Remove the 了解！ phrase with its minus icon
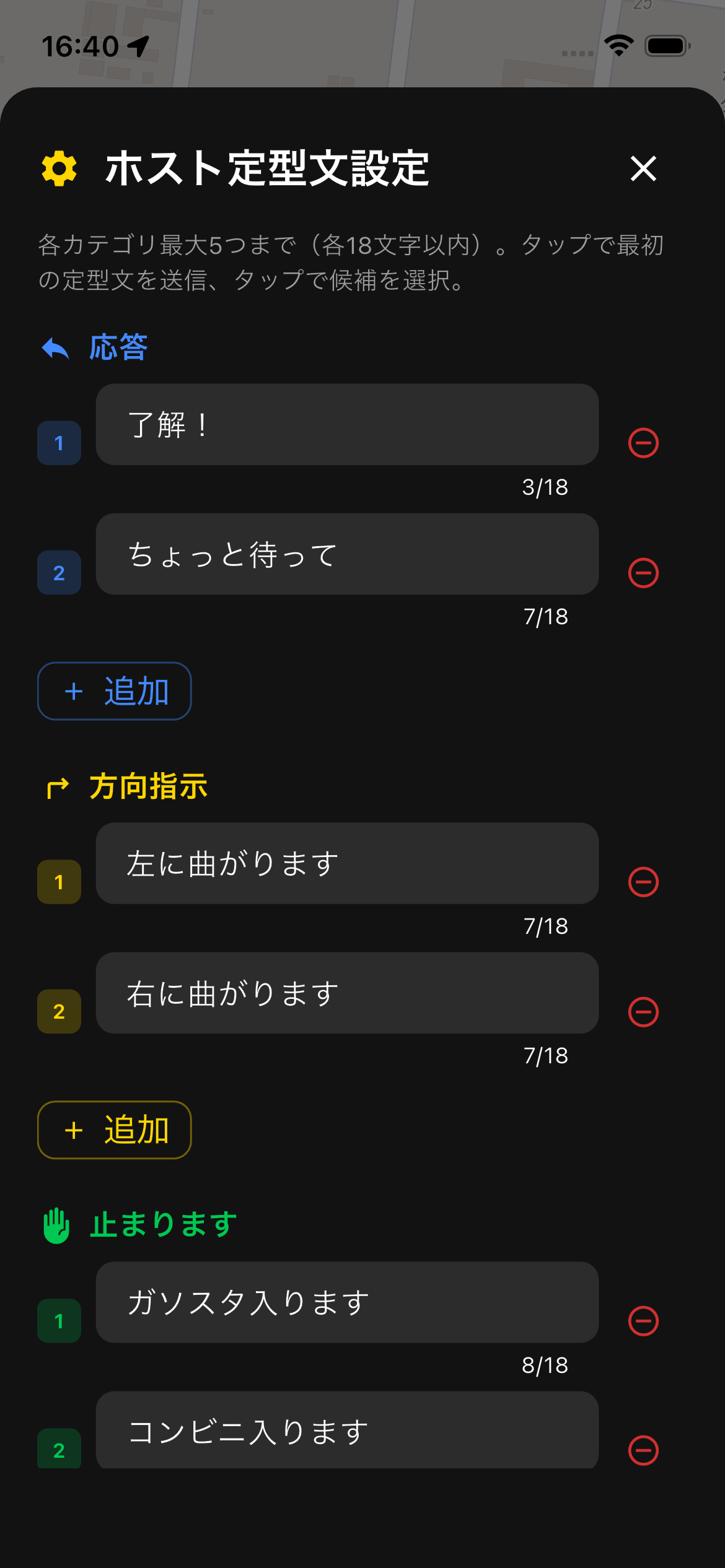The image size is (725, 1568). pos(643,442)
